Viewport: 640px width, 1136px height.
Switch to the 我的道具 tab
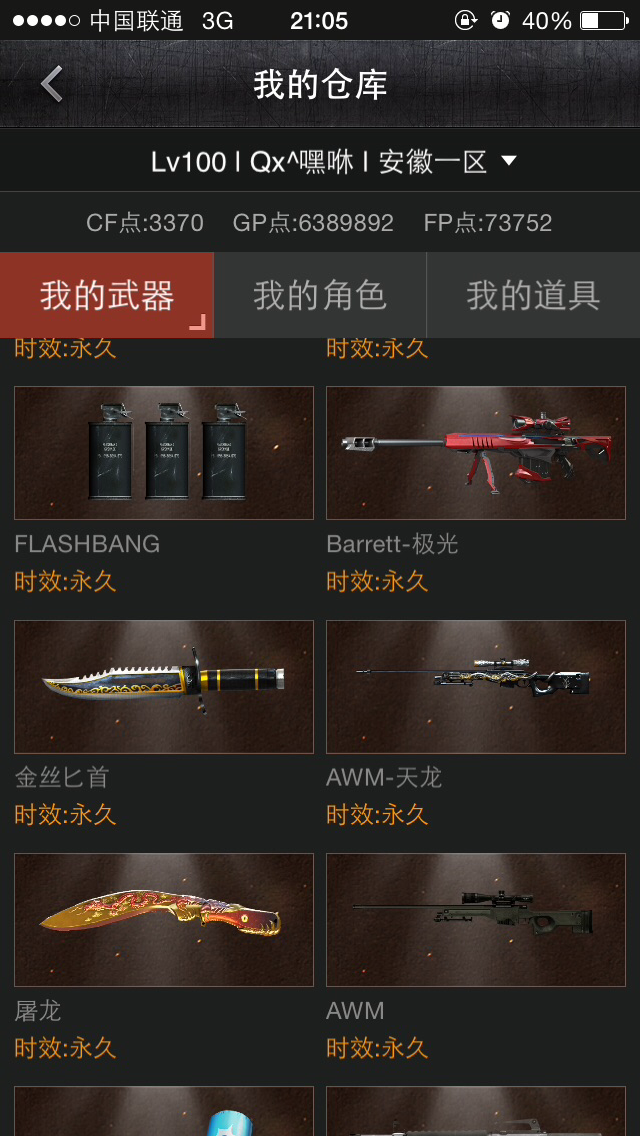click(x=533, y=295)
